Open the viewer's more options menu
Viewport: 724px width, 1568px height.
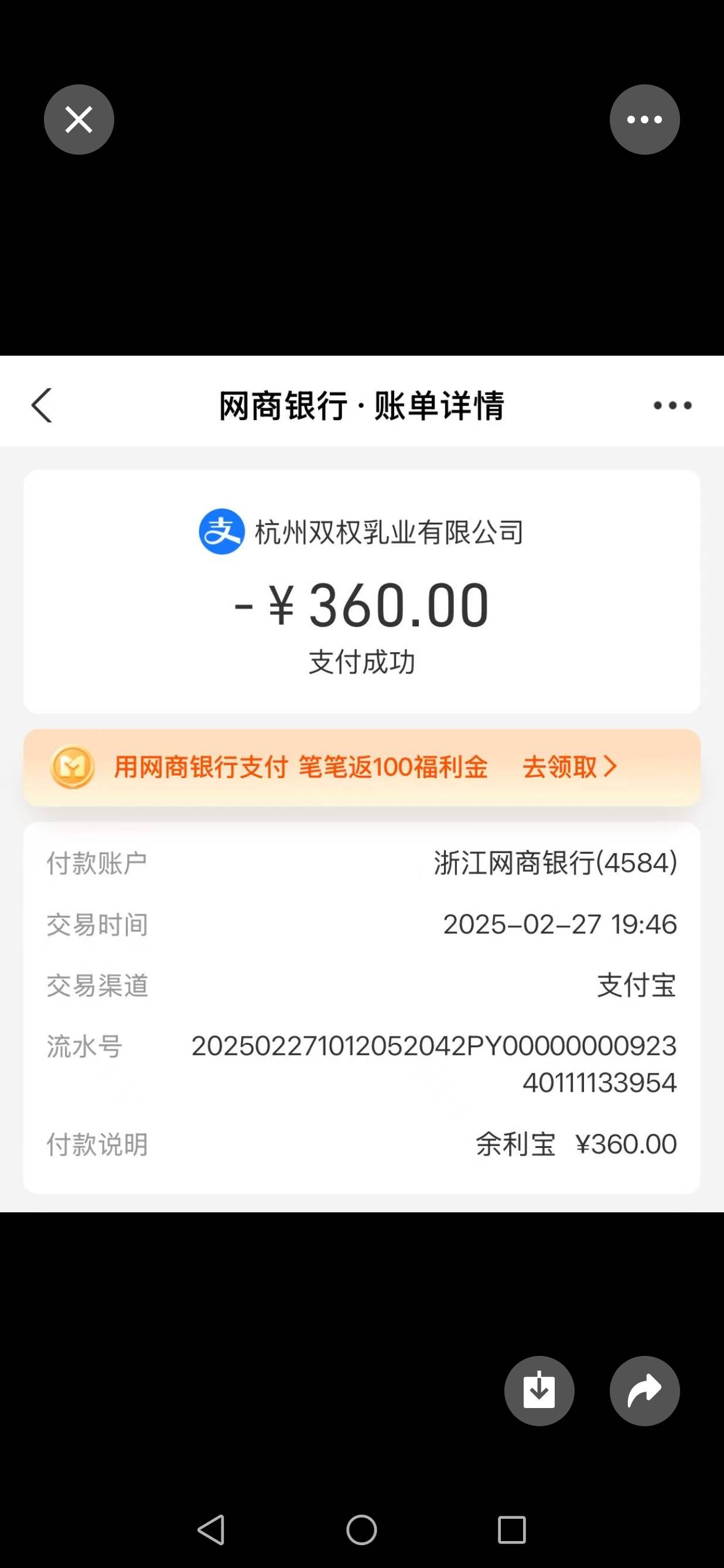[644, 120]
